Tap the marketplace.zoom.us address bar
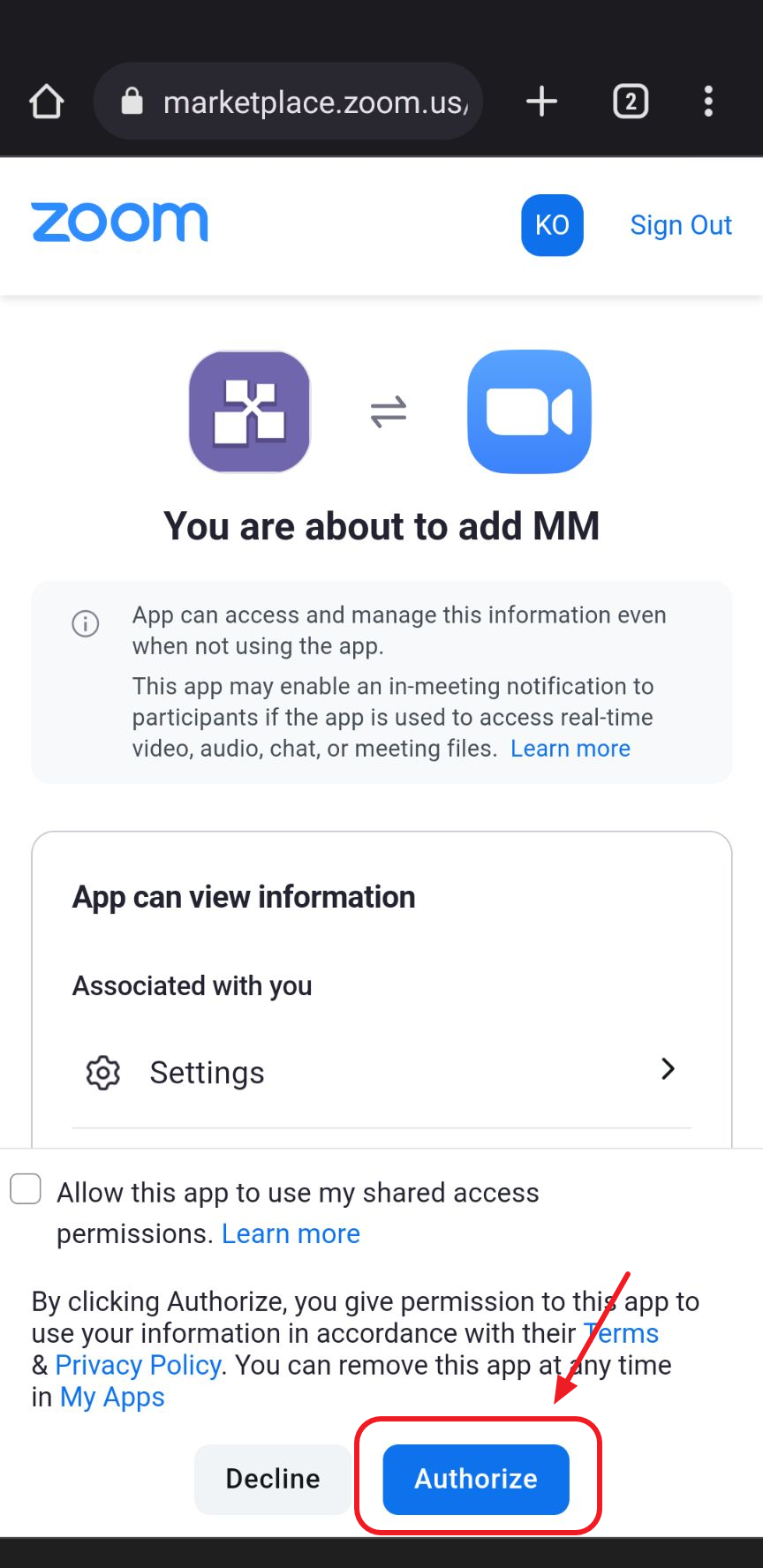 tap(314, 101)
